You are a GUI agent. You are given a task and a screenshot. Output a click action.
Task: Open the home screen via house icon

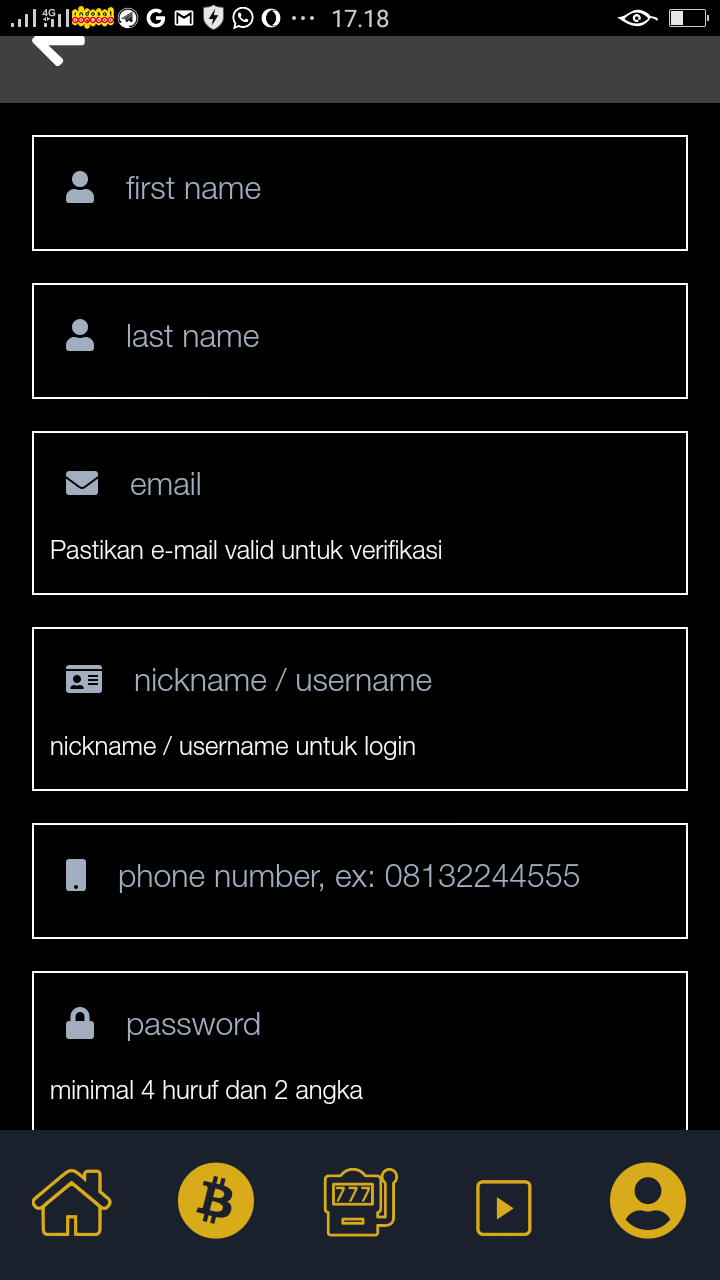tap(70, 1202)
